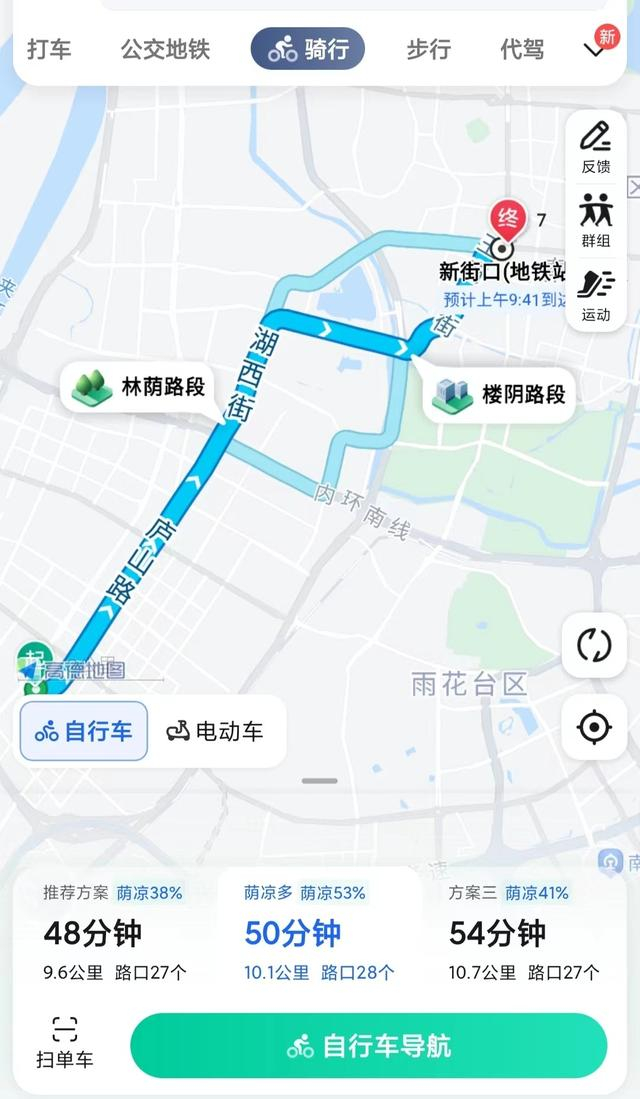Image resolution: width=640 pixels, height=1099 pixels.
Task: Pick 方案三 54分钟 route
Action: tap(524, 933)
